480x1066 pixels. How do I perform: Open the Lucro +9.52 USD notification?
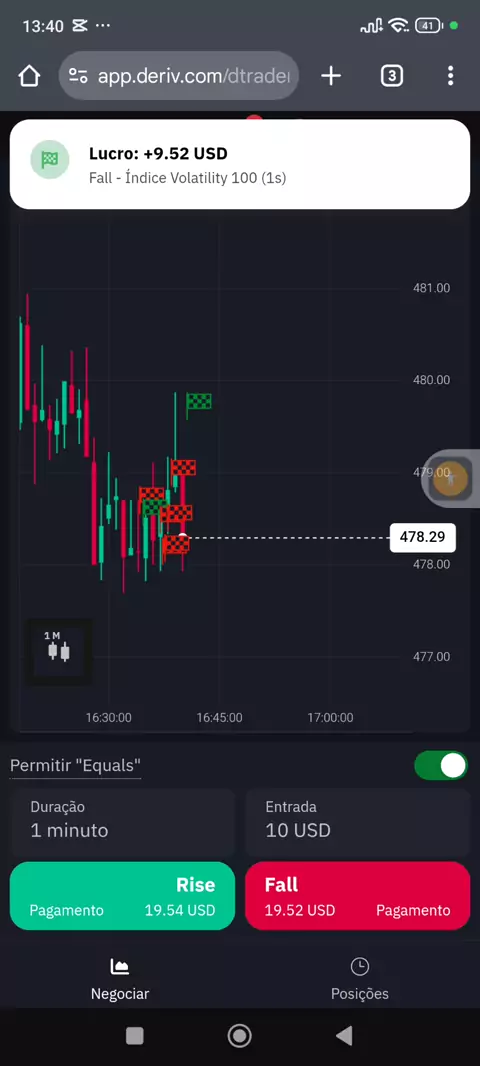pos(239,164)
